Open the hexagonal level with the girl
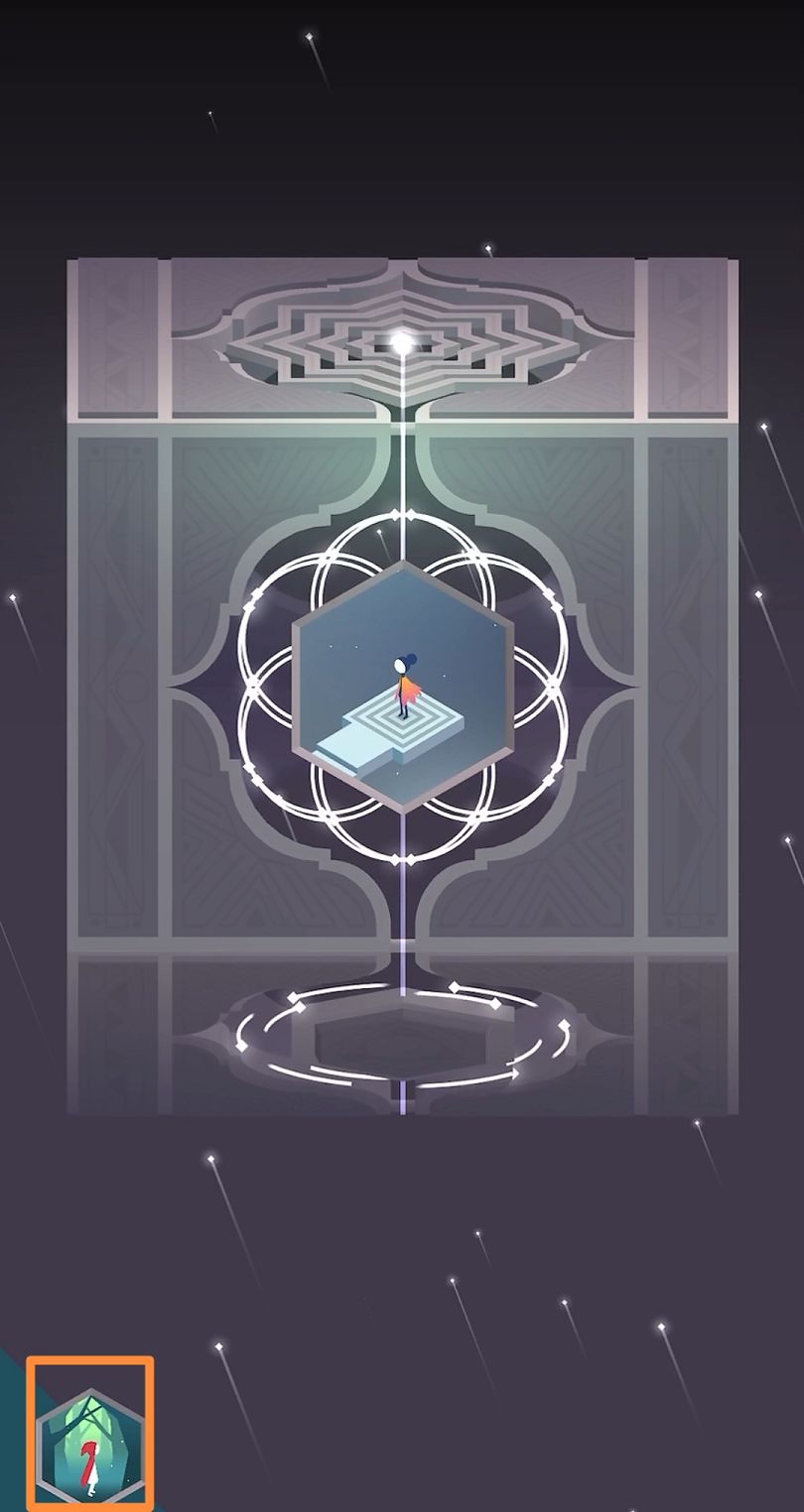 [402, 687]
